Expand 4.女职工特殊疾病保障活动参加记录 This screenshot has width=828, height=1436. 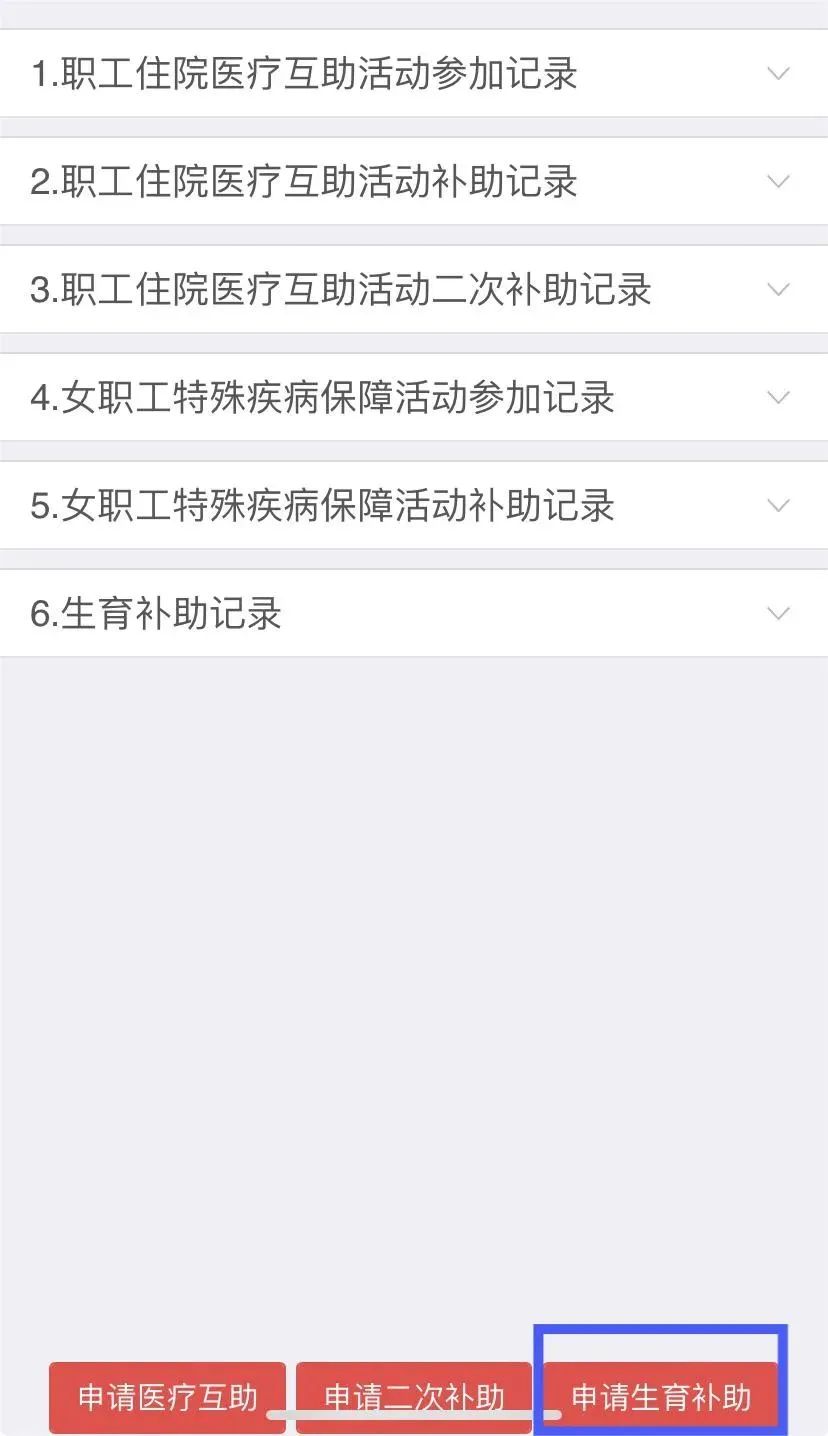click(414, 398)
